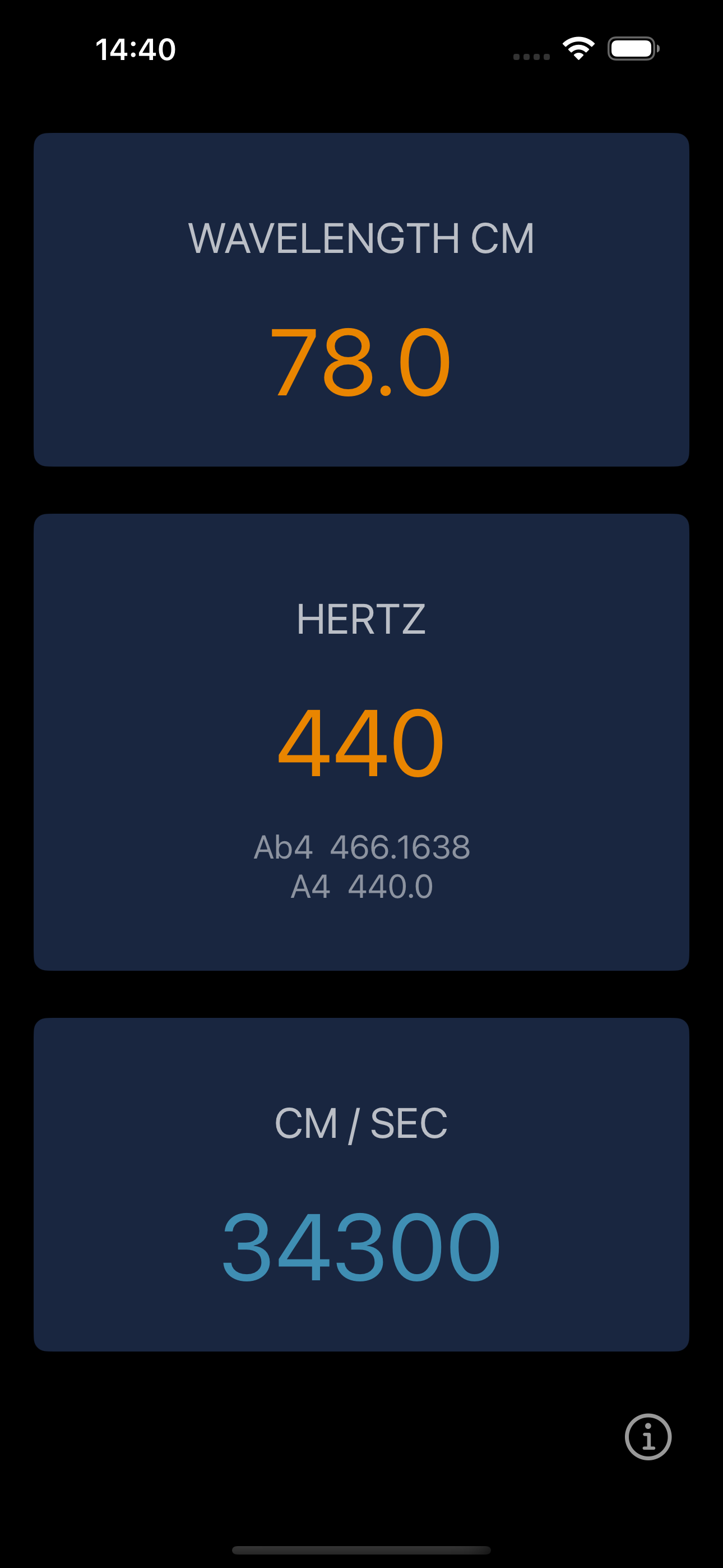This screenshot has height=1568, width=723.
Task: Open the WAVELENGTH CM panel
Action: (x=361, y=298)
